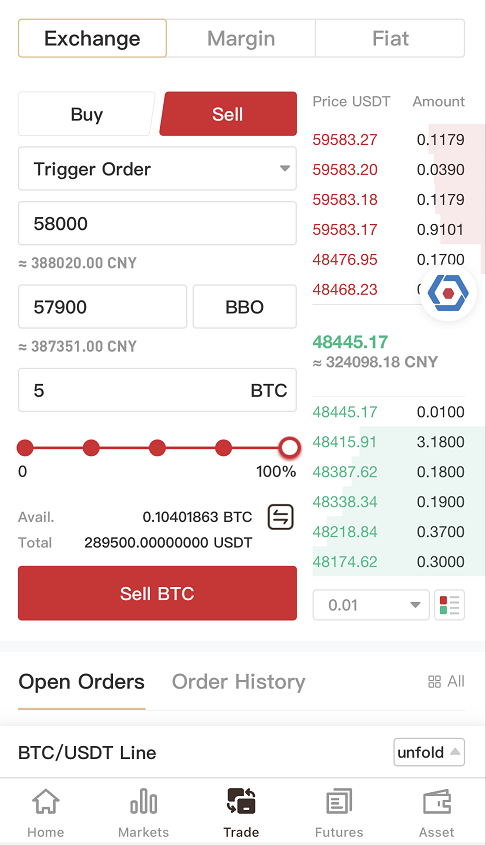Viewport: 486px width, 845px height.
Task: Tap the BBO button
Action: [245, 307]
